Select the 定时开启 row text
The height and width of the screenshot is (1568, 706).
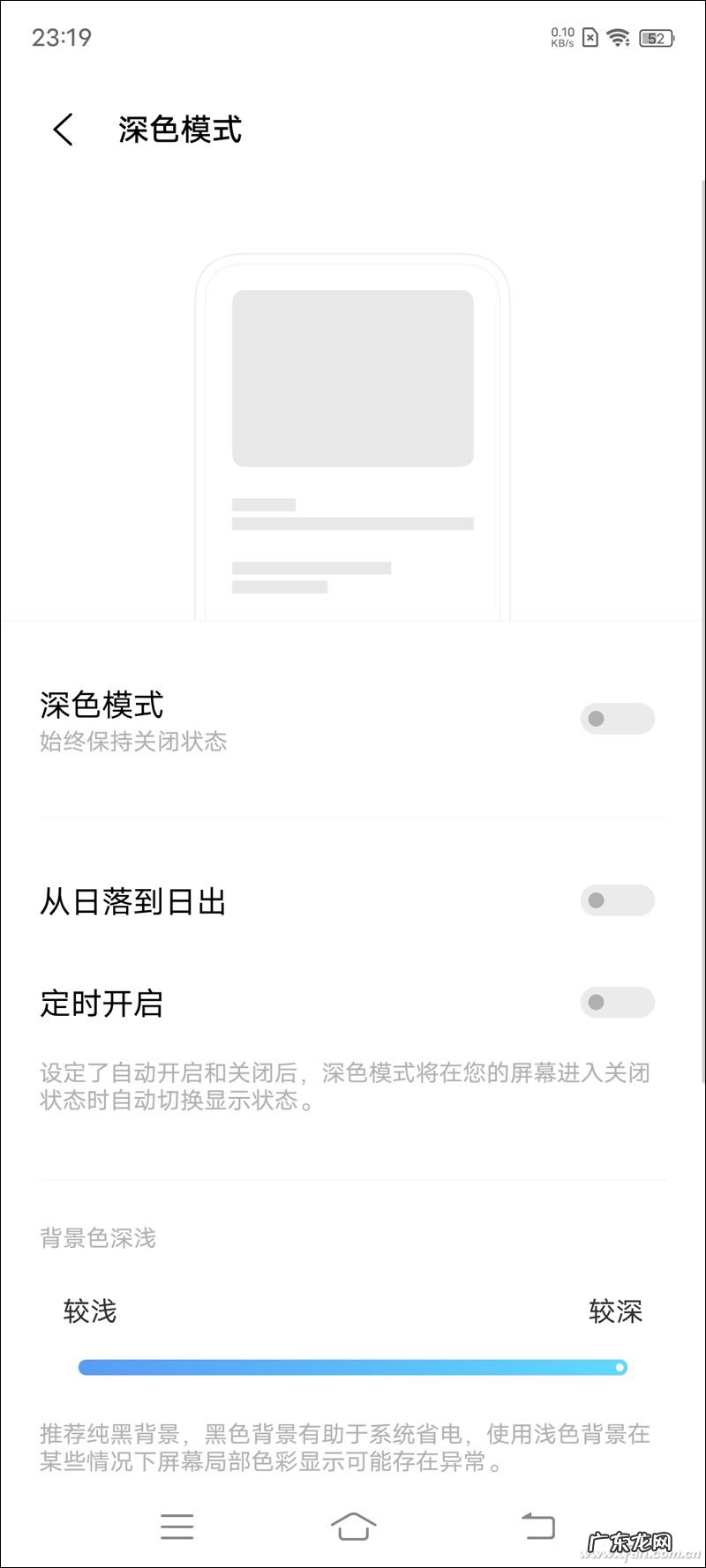[100, 1003]
